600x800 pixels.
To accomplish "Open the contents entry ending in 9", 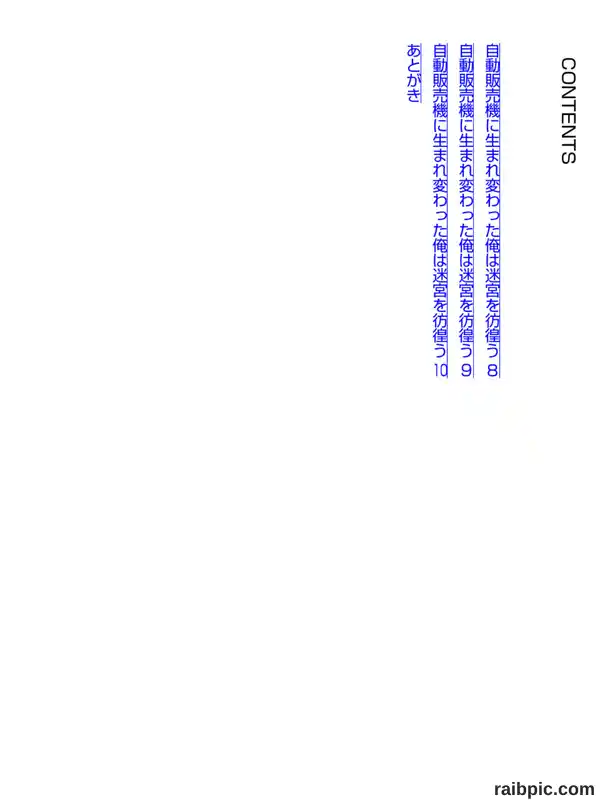I will [x=466, y=211].
